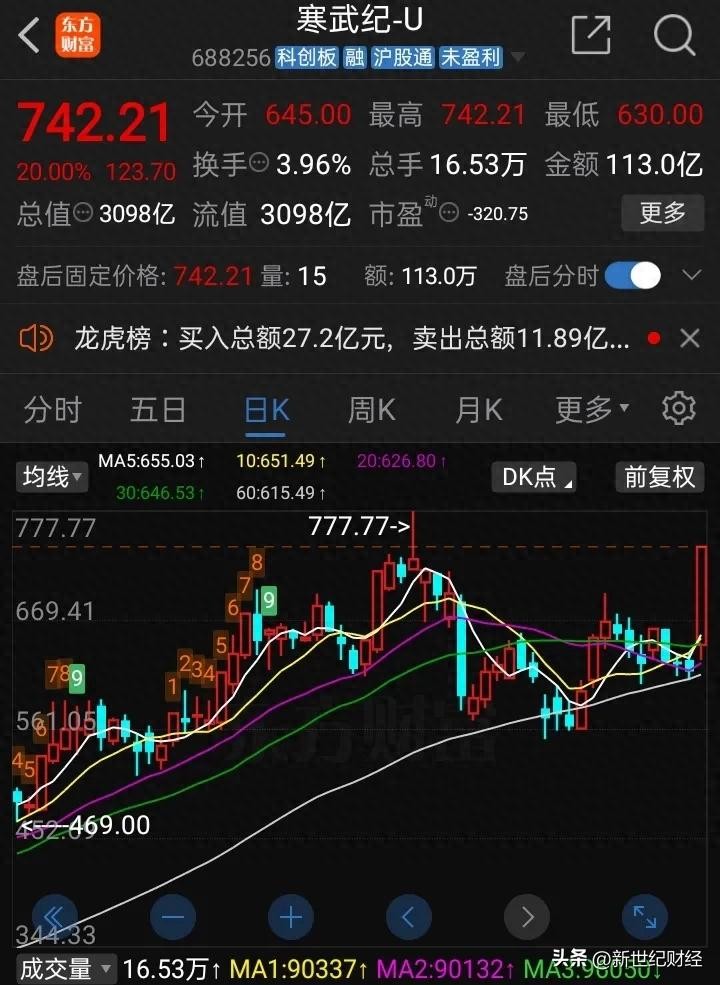The width and height of the screenshot is (720, 985).
Task: Go back using the top-left arrow
Action: tap(28, 36)
